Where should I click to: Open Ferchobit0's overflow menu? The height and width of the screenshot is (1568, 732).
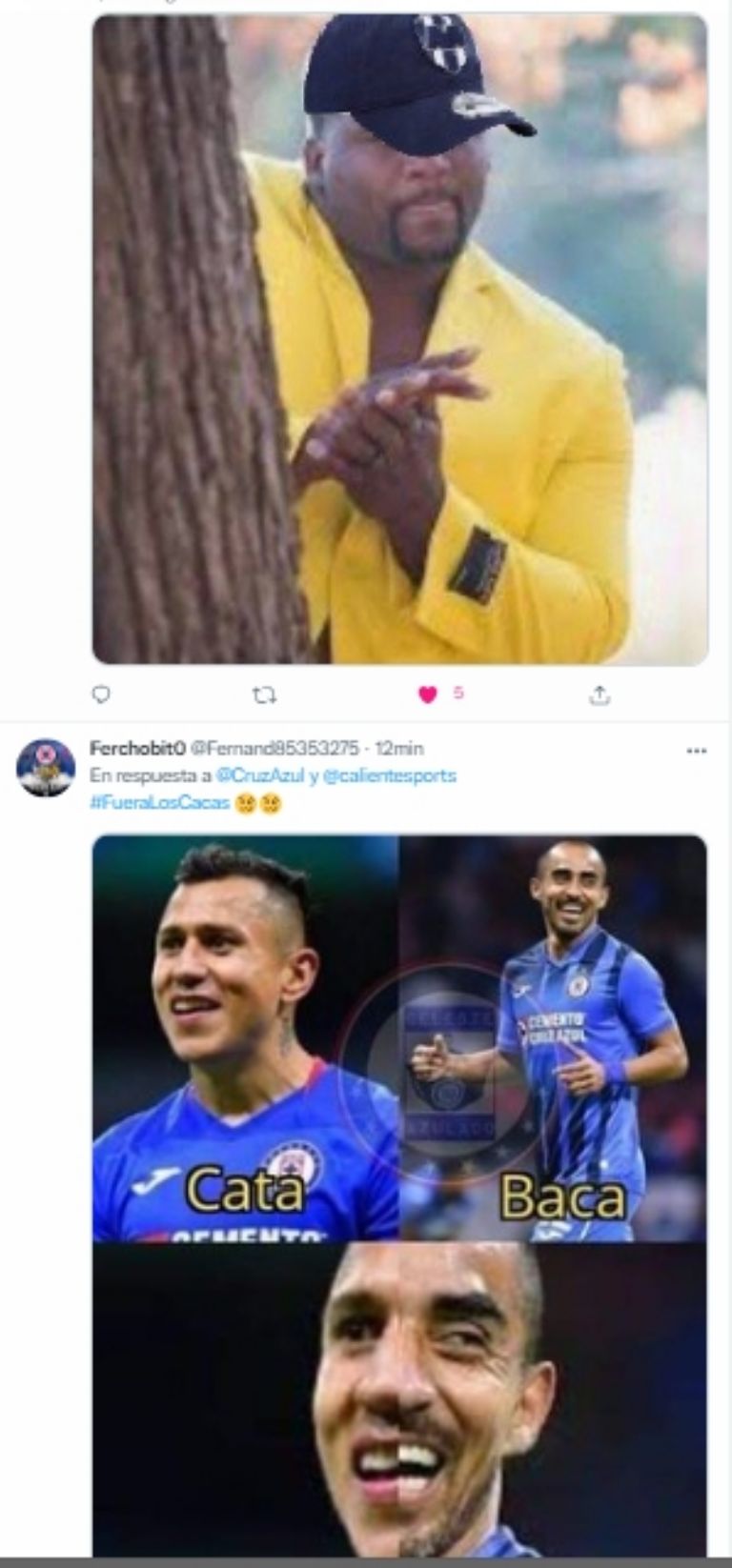click(696, 751)
